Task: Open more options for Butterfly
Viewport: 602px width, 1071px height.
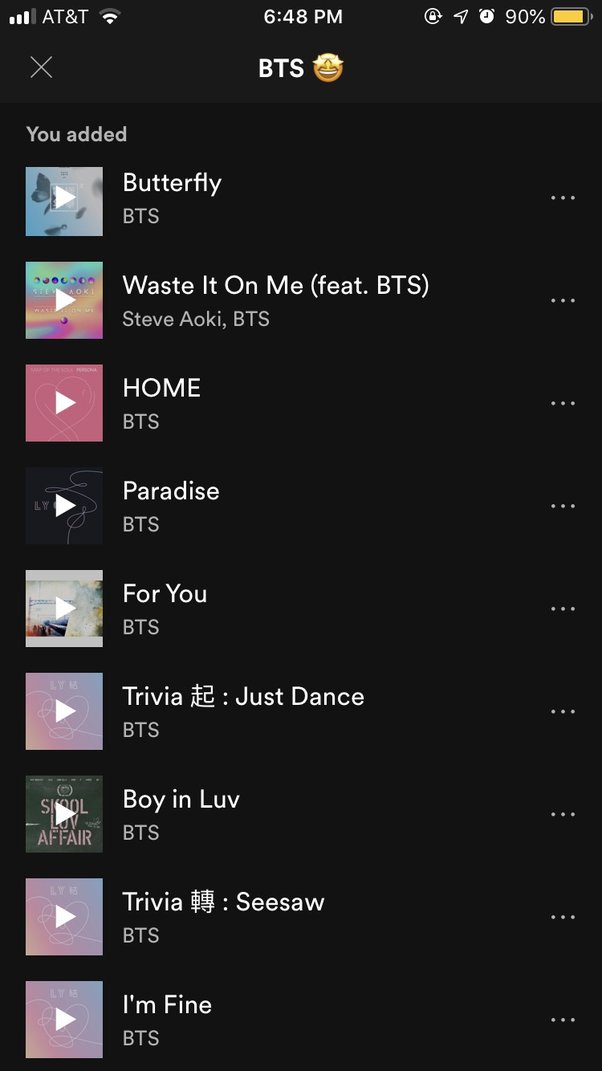Action: (x=563, y=198)
